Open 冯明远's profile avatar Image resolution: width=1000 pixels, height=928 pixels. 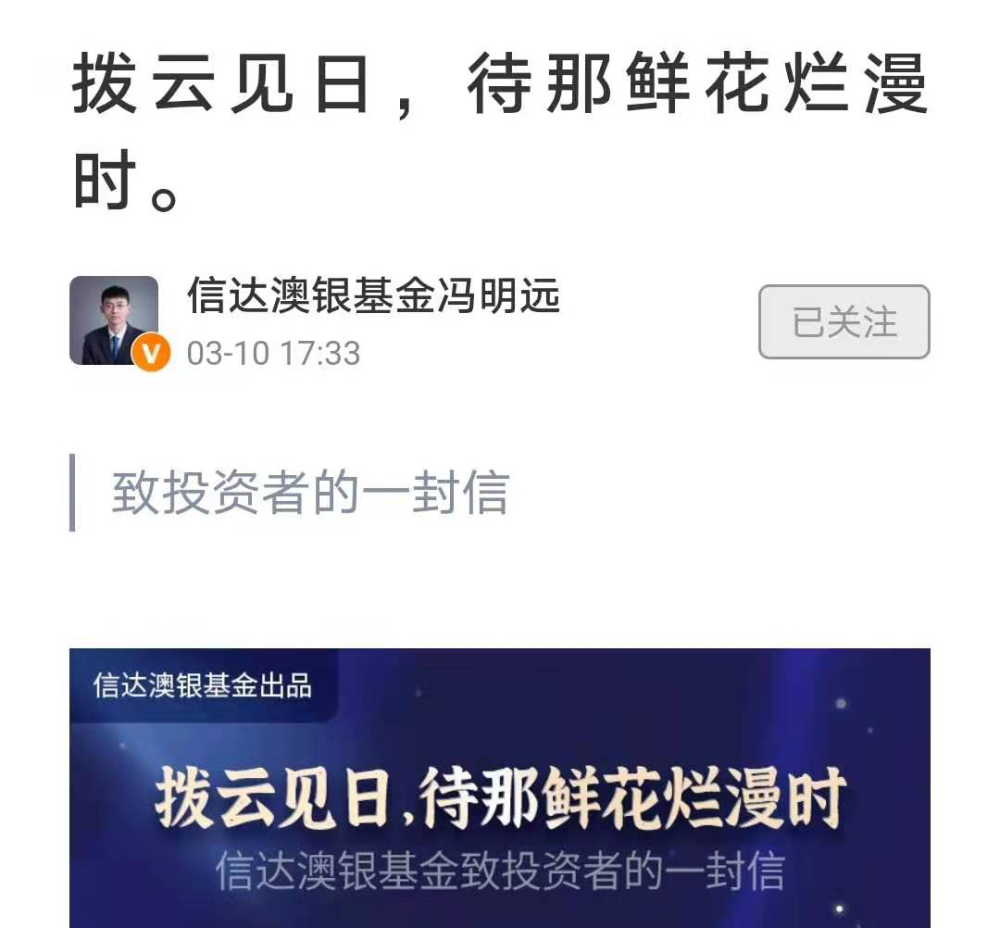coord(114,321)
